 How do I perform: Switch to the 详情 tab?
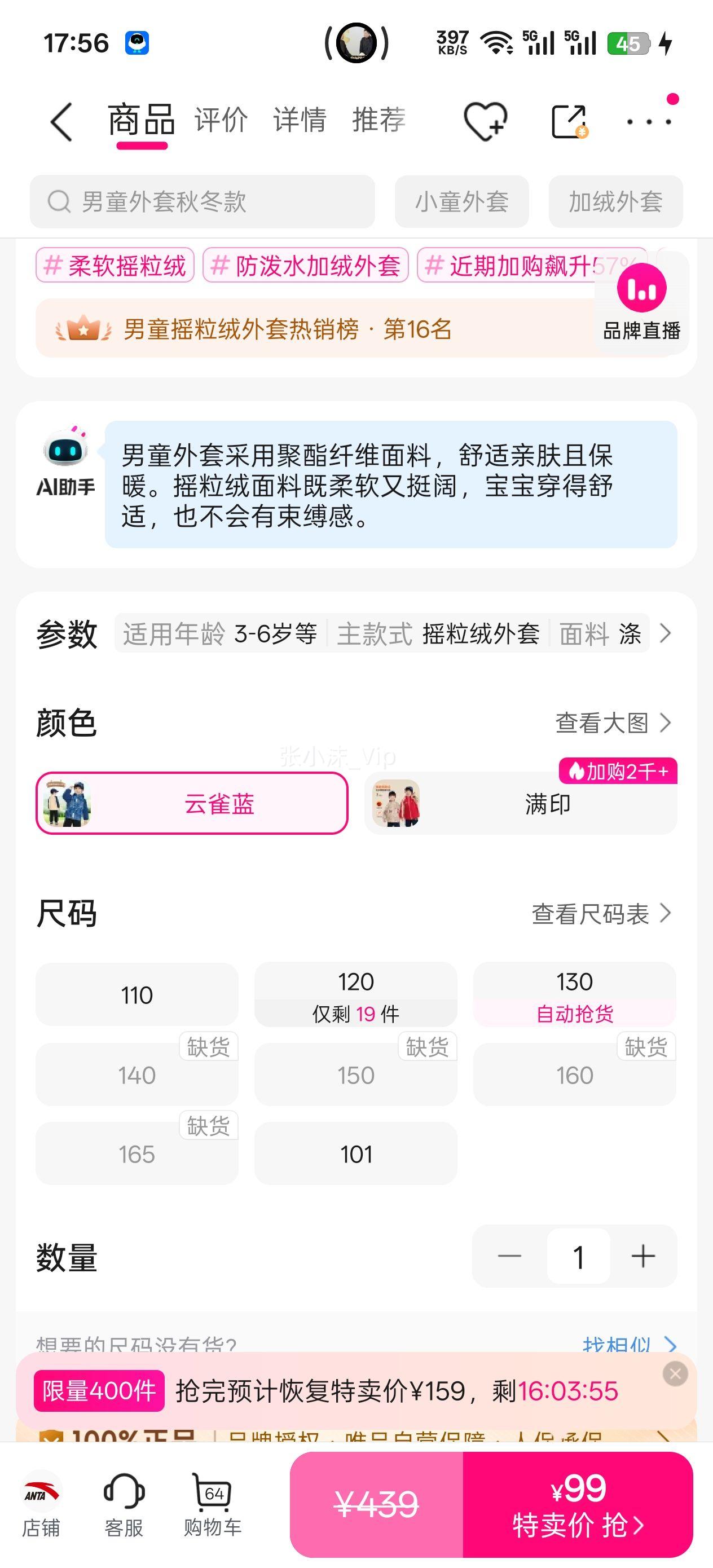point(299,120)
